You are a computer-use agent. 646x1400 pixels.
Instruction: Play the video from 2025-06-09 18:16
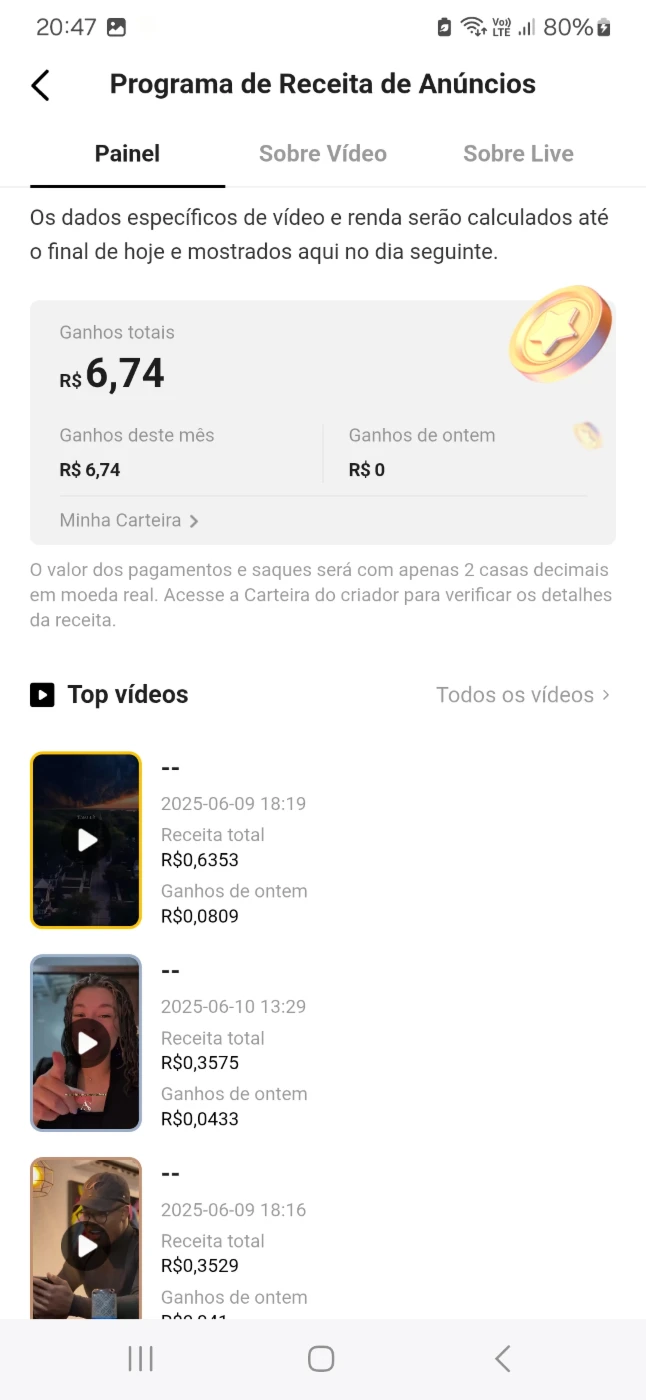point(86,1240)
